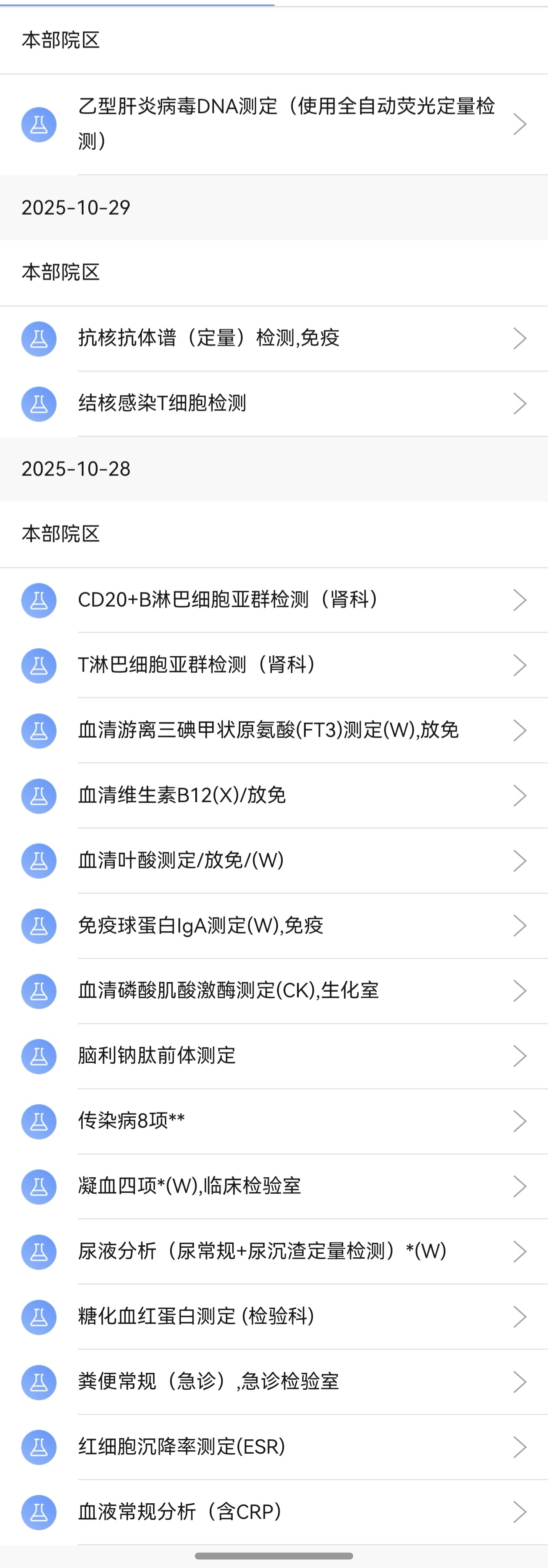548x1568 pixels.
Task: Select 脑利钠肽前体测定 row
Action: coord(274,1056)
